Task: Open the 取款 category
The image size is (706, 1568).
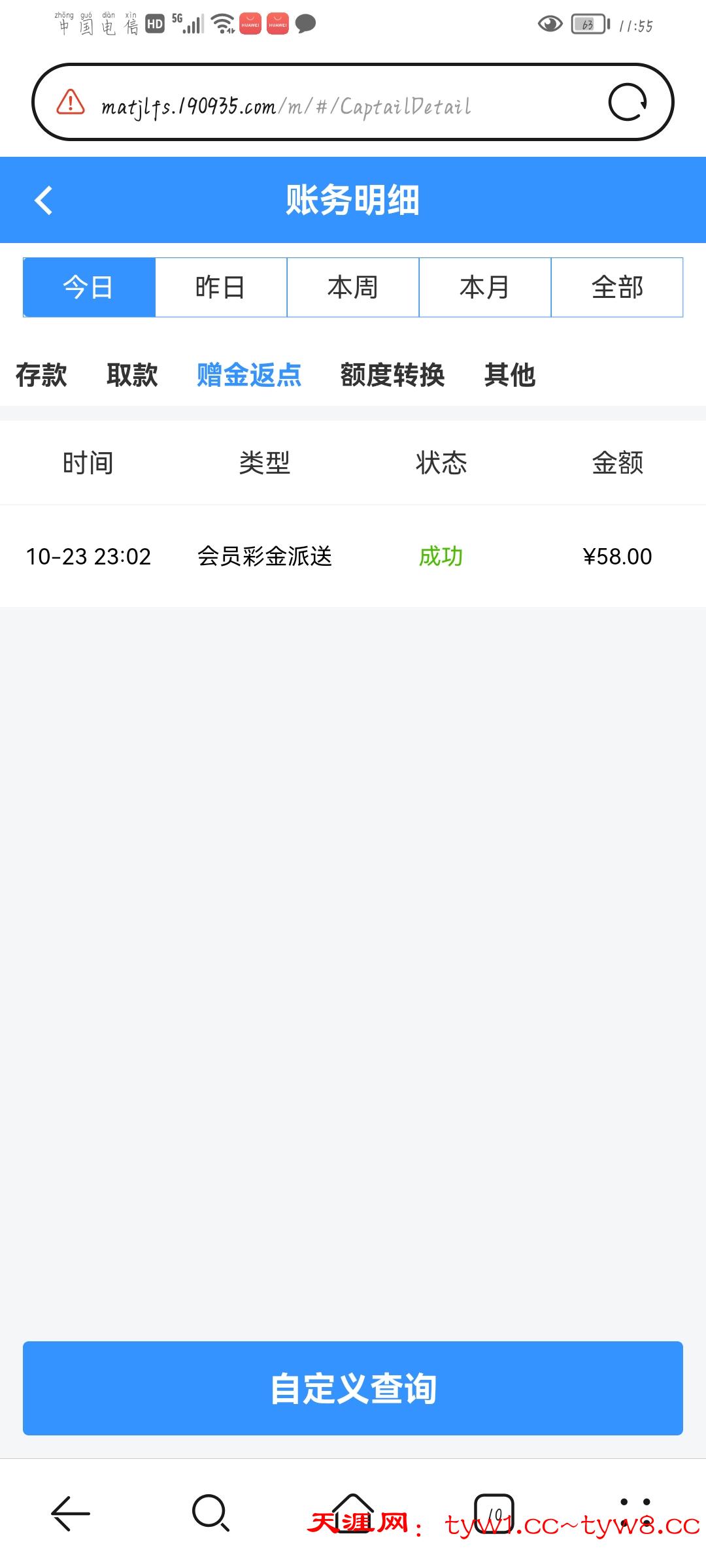Action: [x=132, y=375]
